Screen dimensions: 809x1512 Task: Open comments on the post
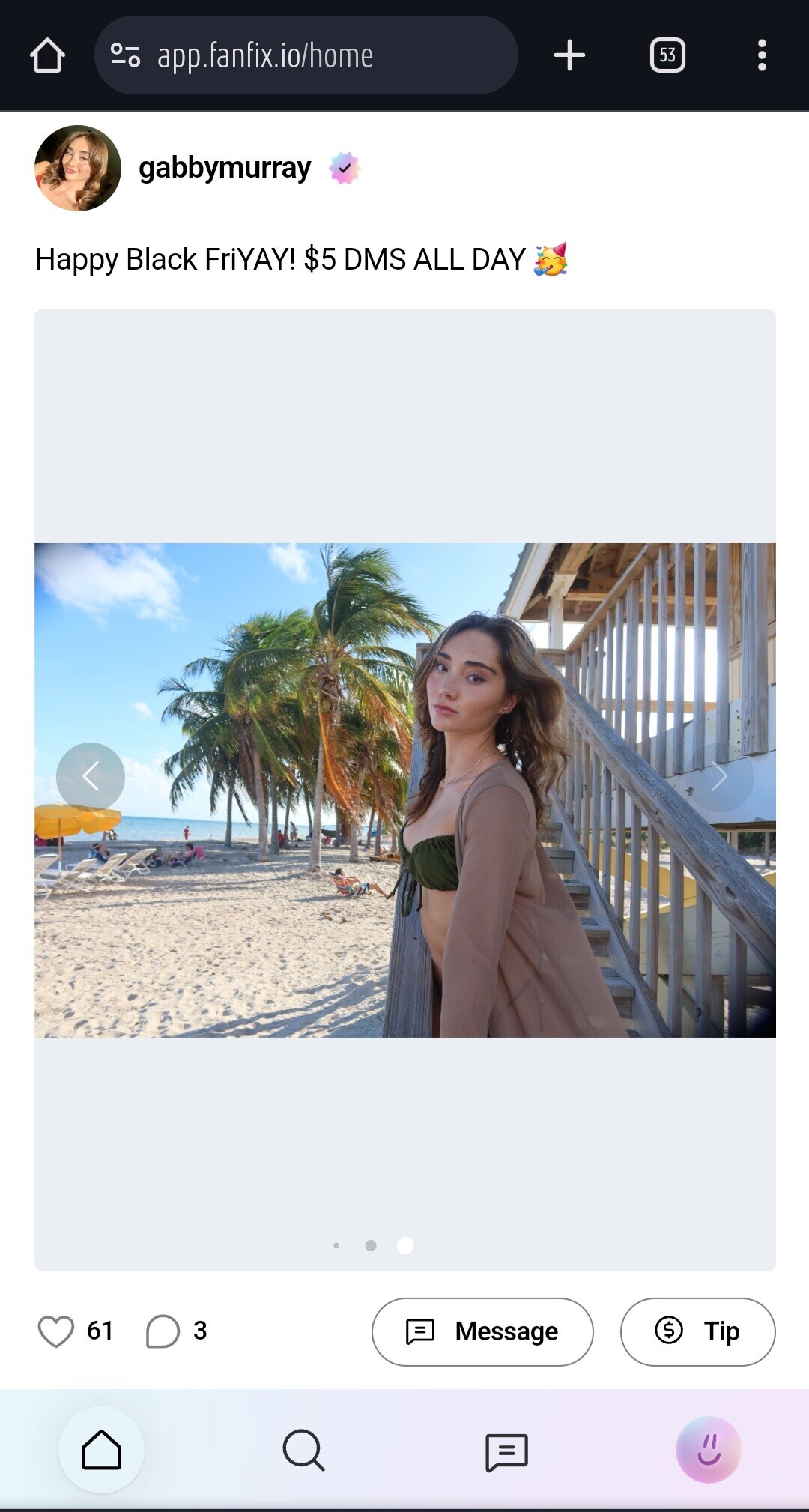click(x=163, y=1331)
